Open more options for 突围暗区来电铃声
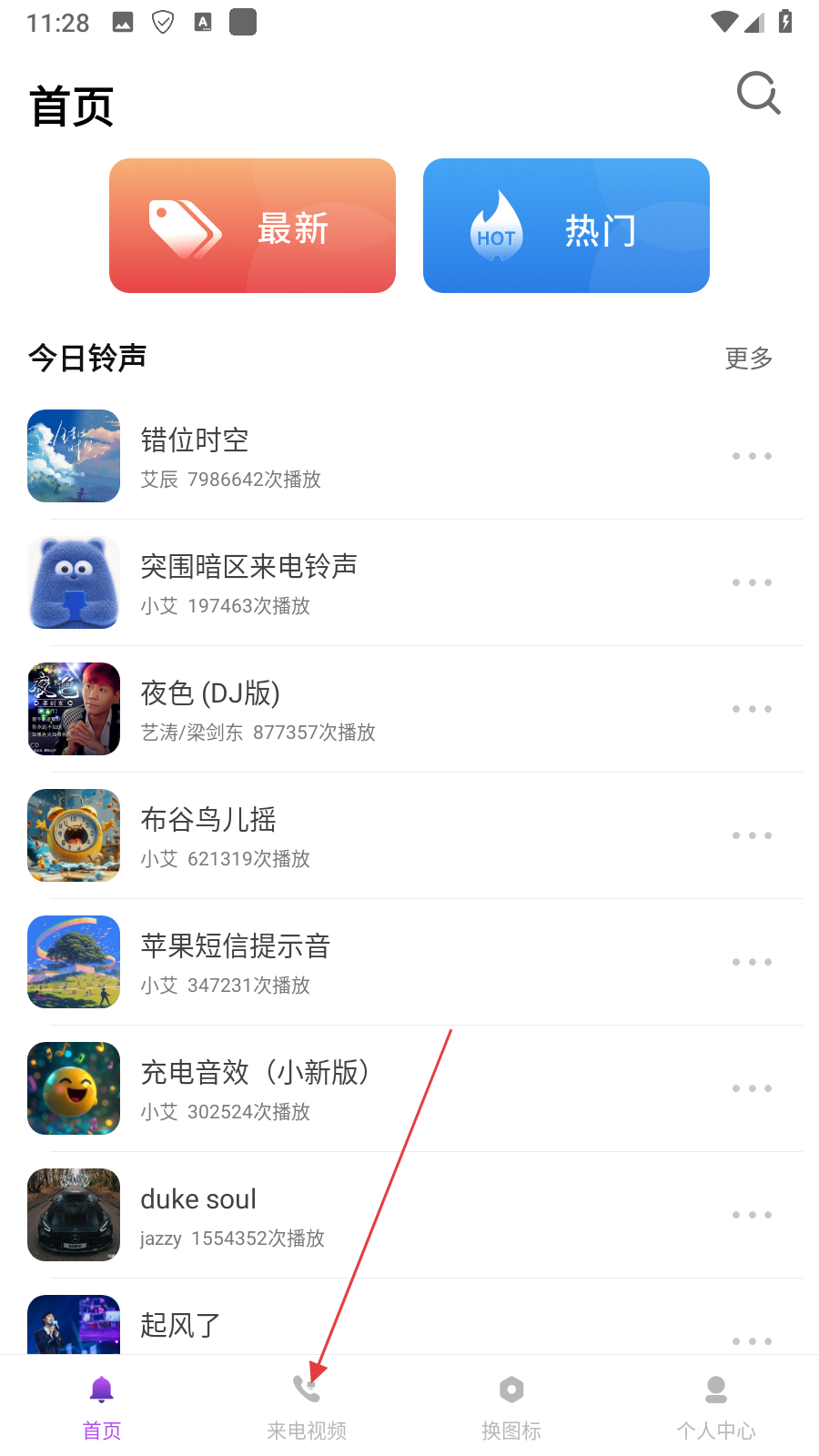 pos(752,582)
